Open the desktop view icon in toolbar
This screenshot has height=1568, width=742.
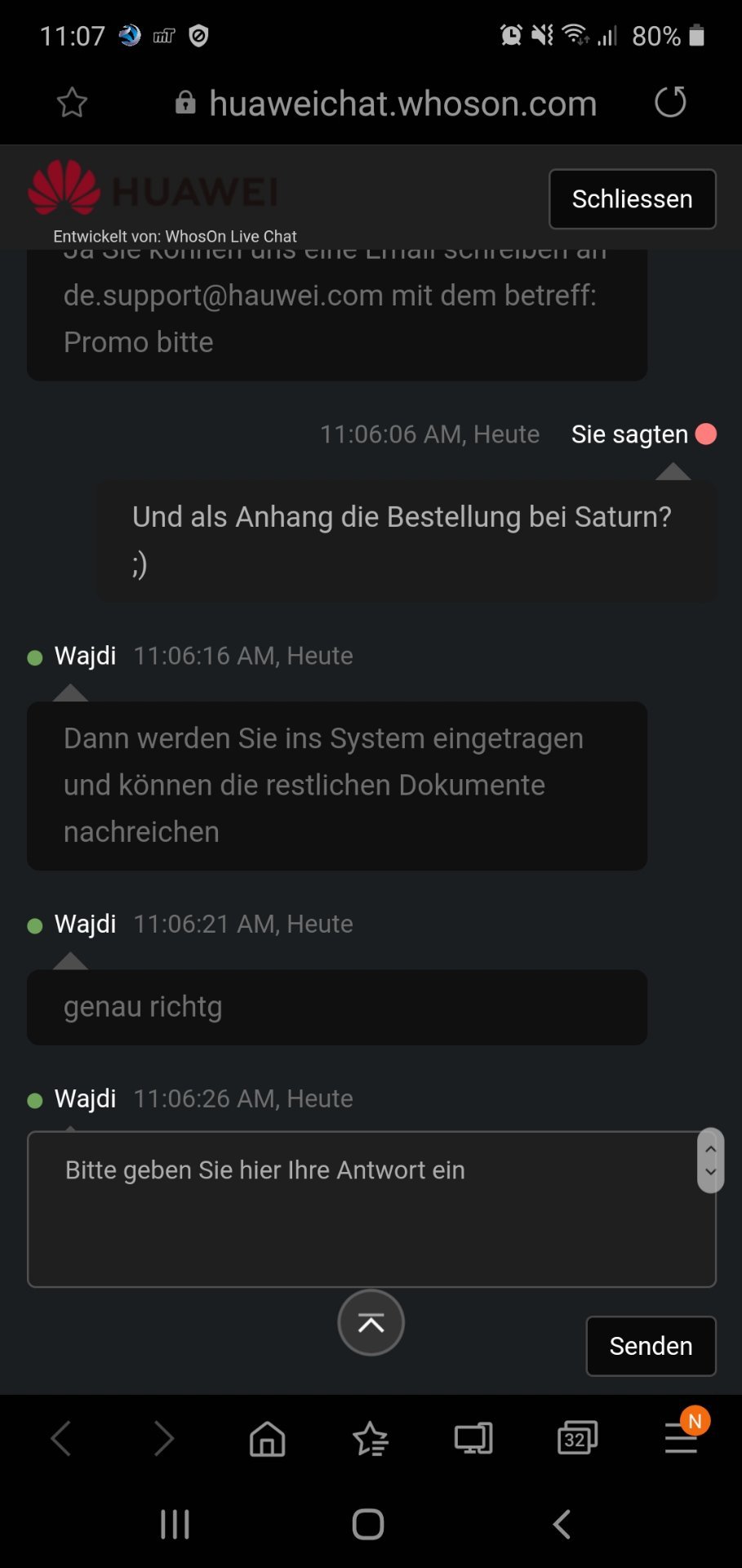[473, 1439]
